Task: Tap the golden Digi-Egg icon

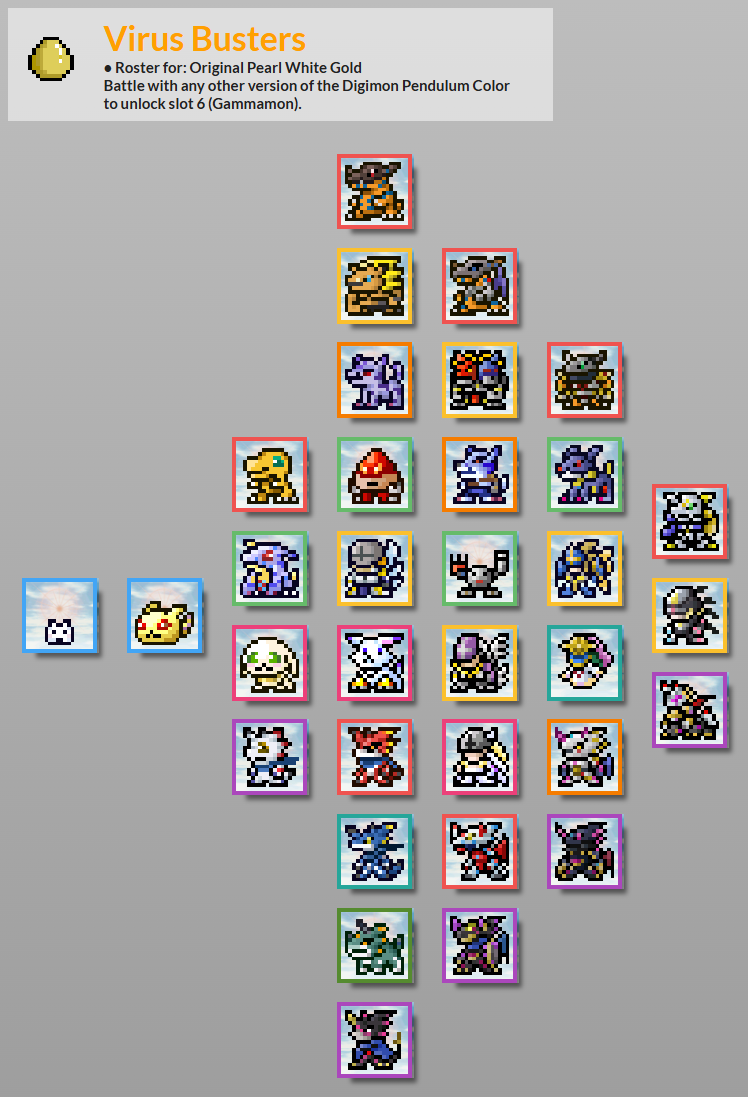Action: (x=51, y=58)
